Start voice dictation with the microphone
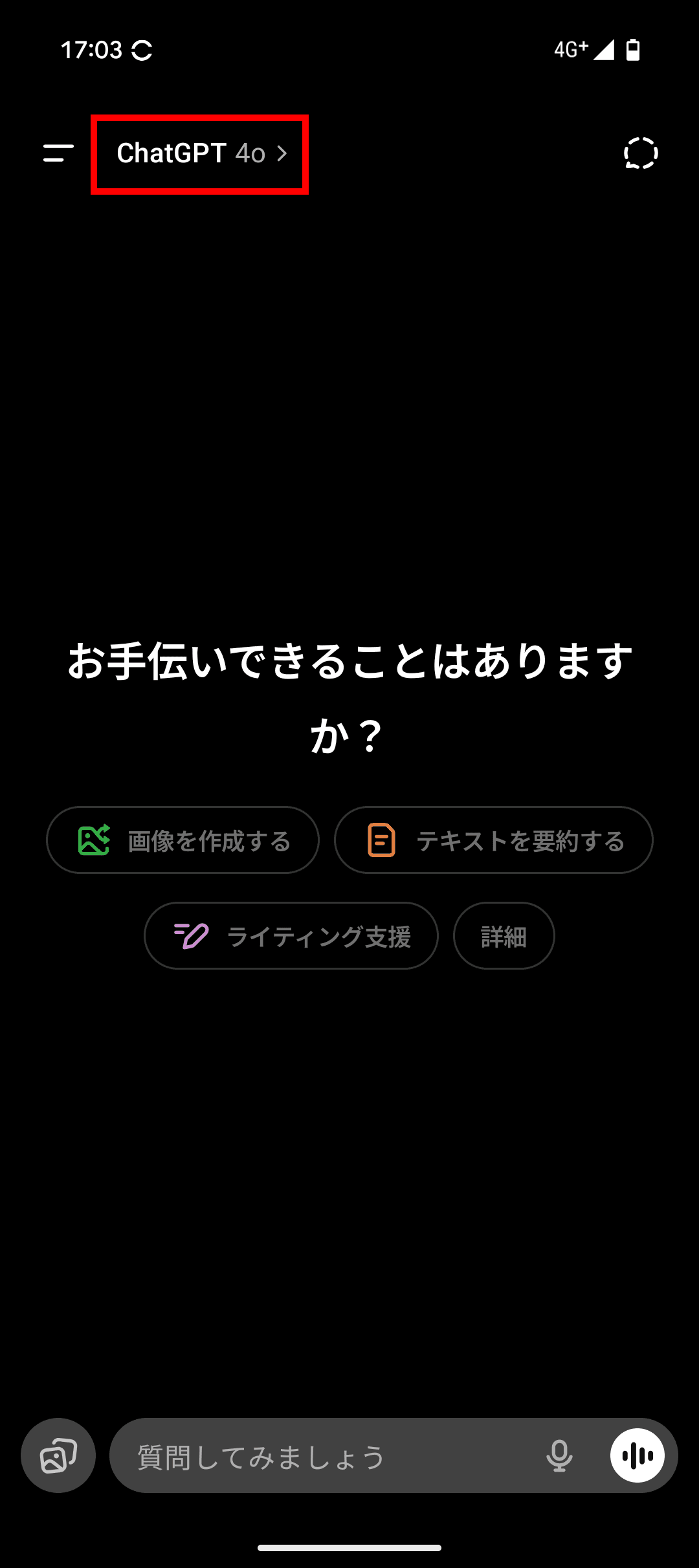This screenshot has width=699, height=1568. click(559, 1456)
